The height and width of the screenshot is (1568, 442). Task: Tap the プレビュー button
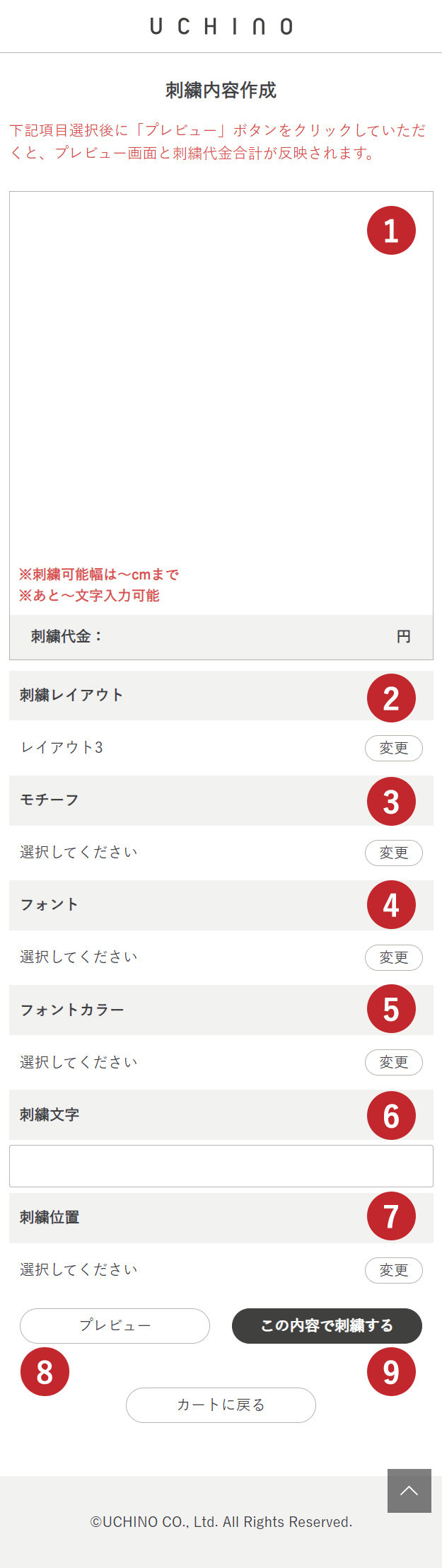(x=115, y=1325)
